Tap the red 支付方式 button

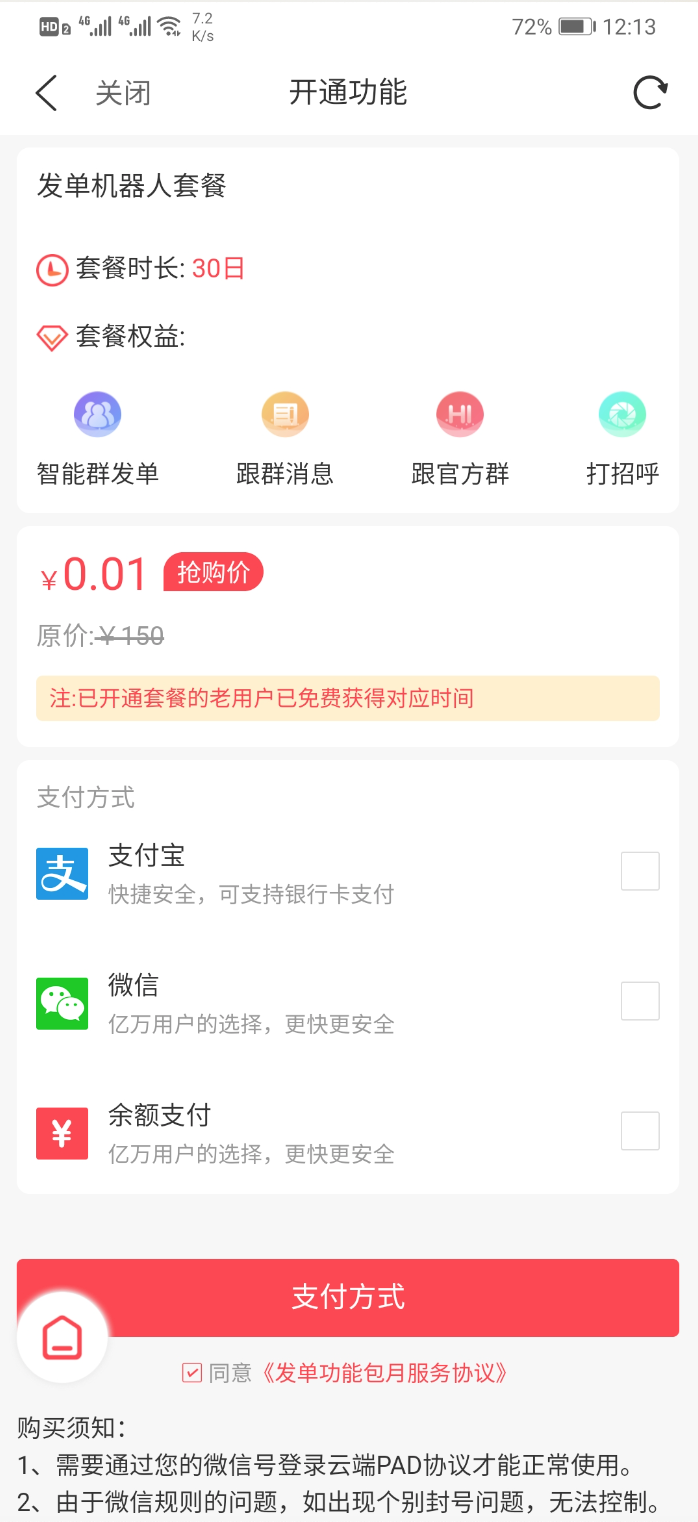click(348, 1297)
